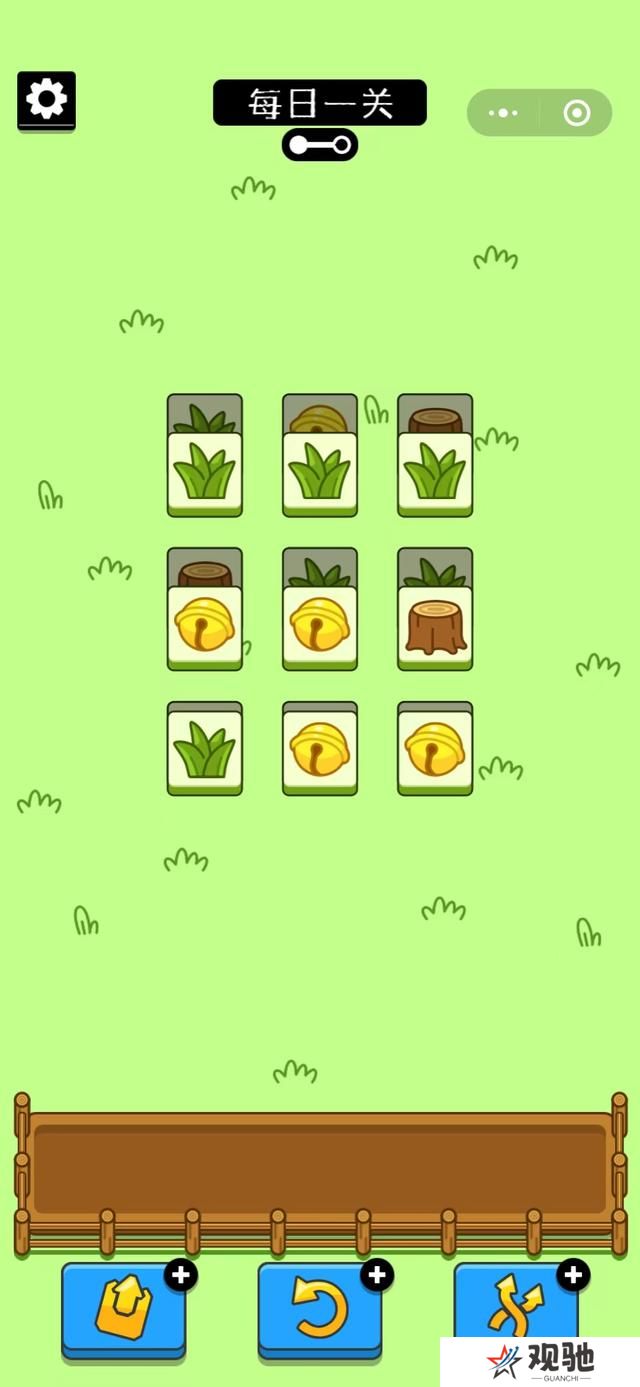This screenshot has width=640, height=1387.
Task: Select the grass tile covering another grass tile
Action: pos(204,473)
